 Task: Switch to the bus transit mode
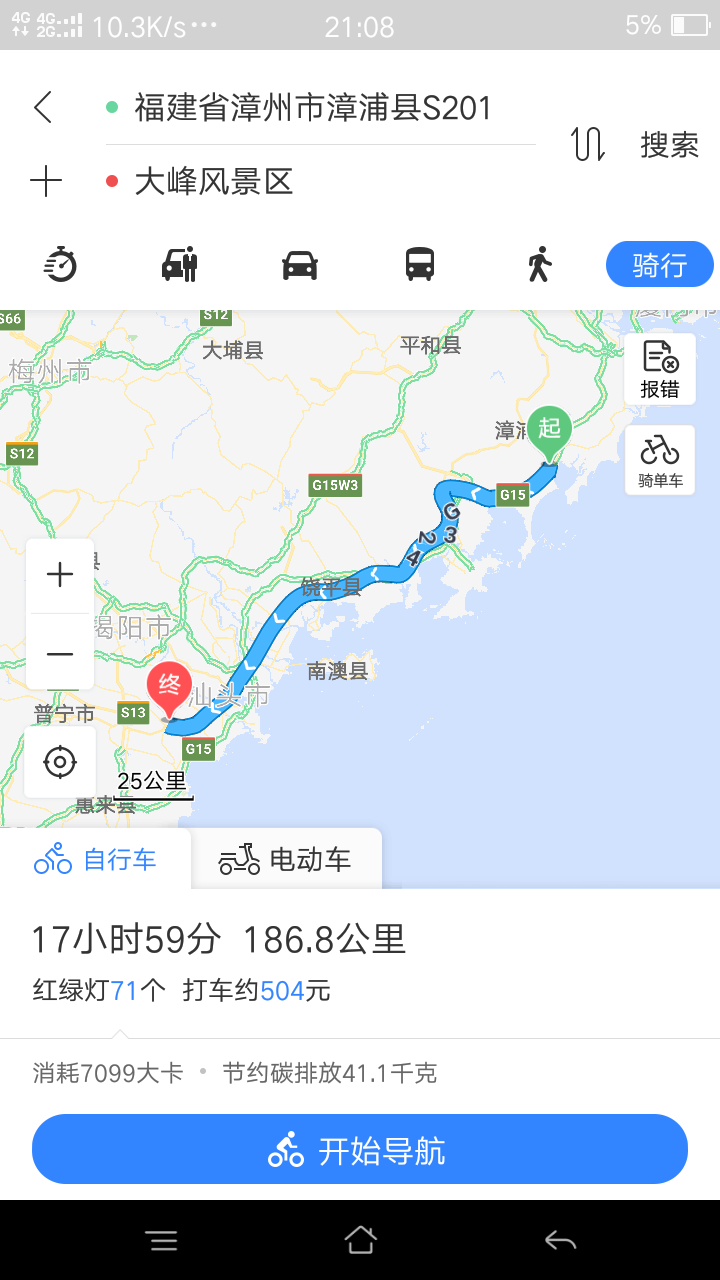tap(420, 265)
